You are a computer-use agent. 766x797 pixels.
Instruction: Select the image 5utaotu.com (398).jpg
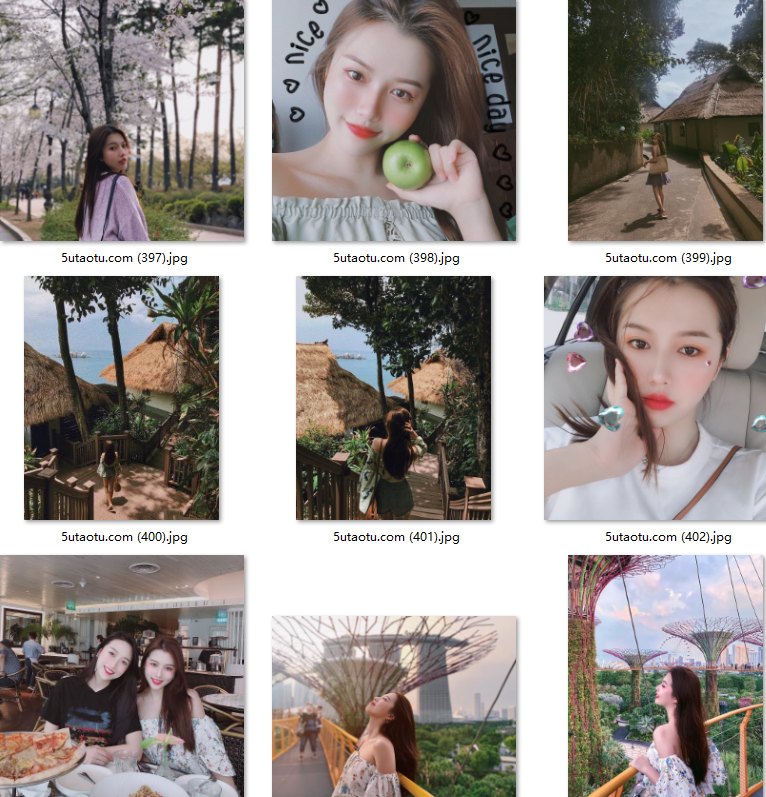[394, 120]
